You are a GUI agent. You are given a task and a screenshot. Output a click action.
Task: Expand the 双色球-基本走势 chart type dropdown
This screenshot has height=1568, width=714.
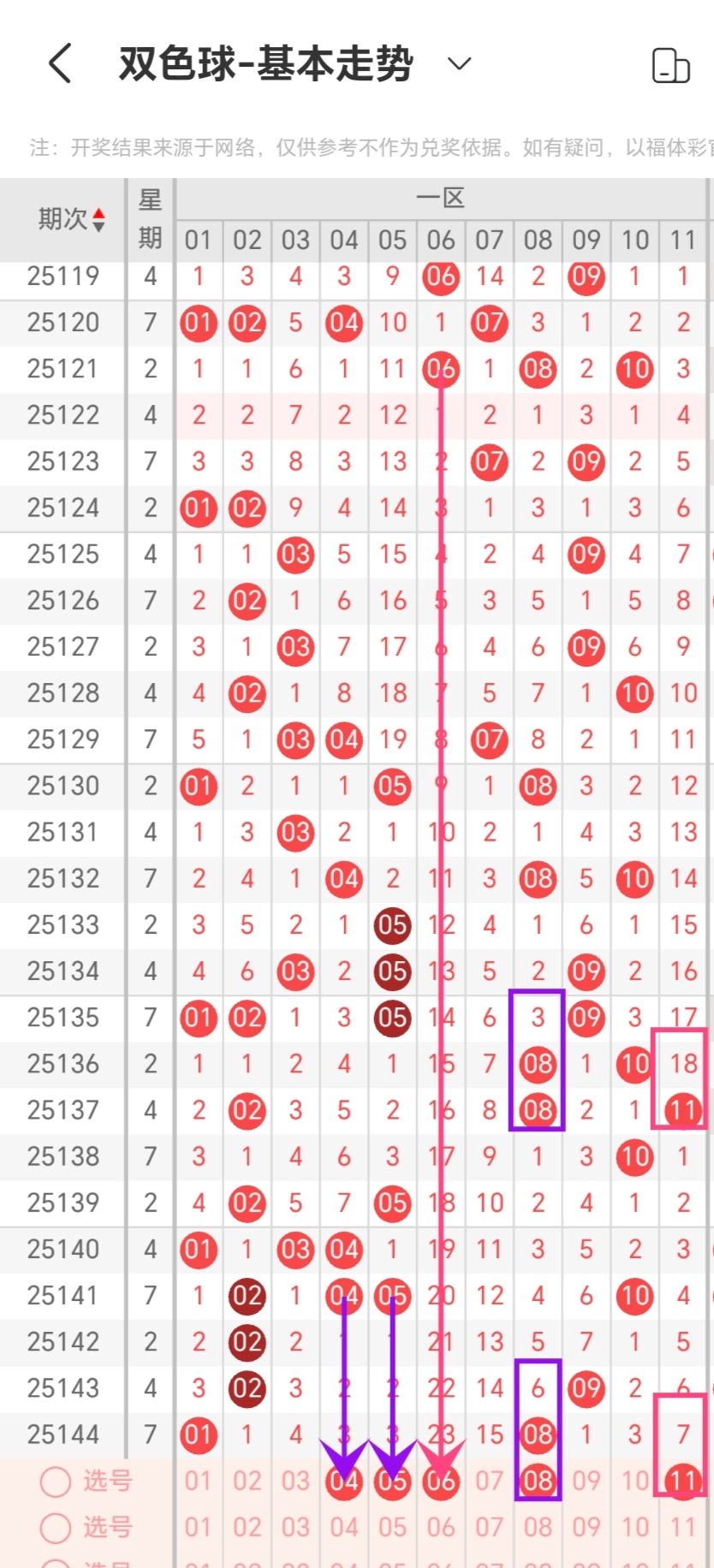460,63
